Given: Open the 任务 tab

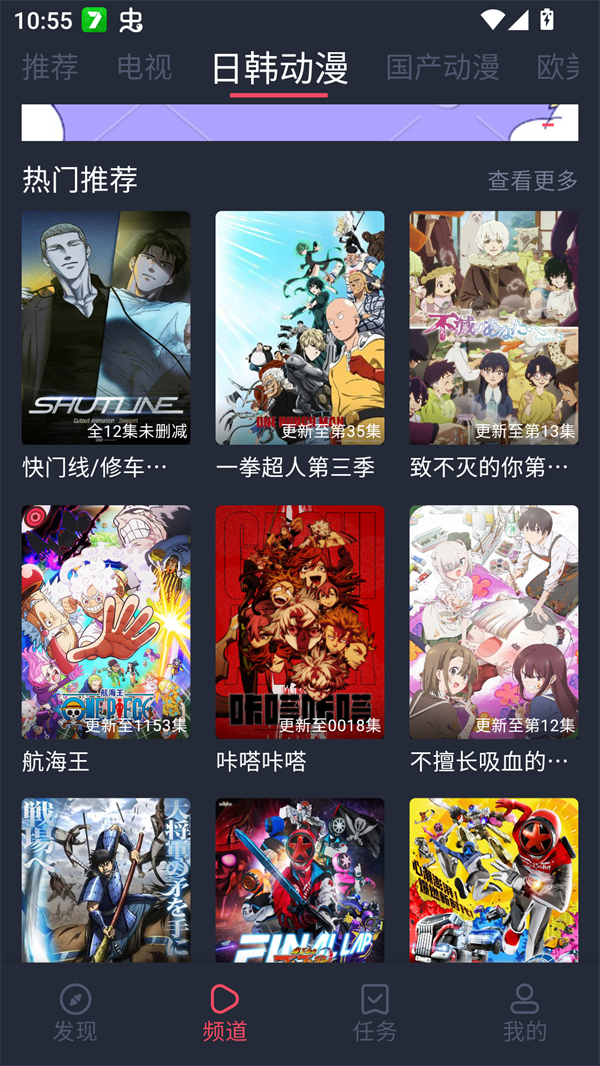Looking at the screenshot, I should pos(375,1012).
